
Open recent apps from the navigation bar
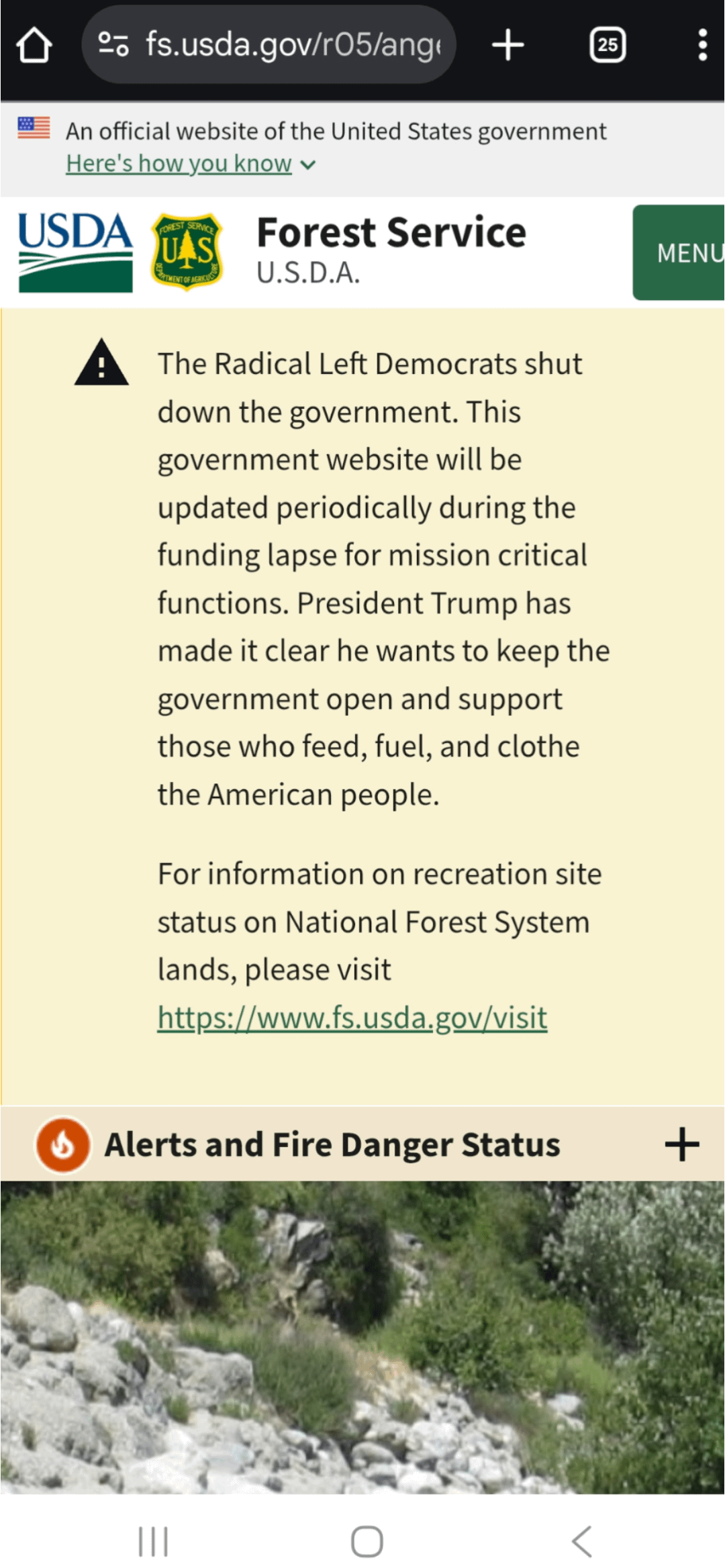[153, 1541]
